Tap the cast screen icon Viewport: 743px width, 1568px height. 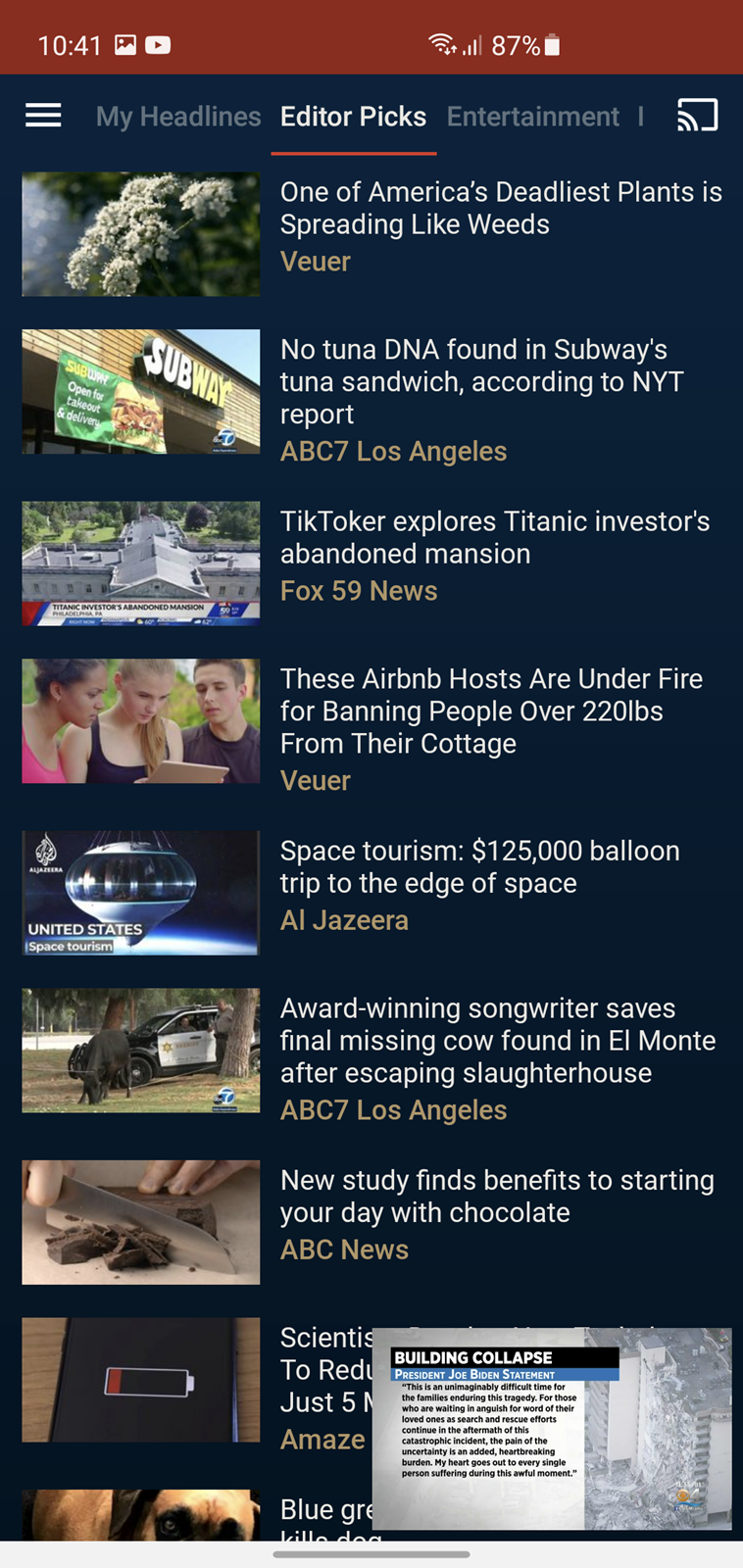pos(697,116)
